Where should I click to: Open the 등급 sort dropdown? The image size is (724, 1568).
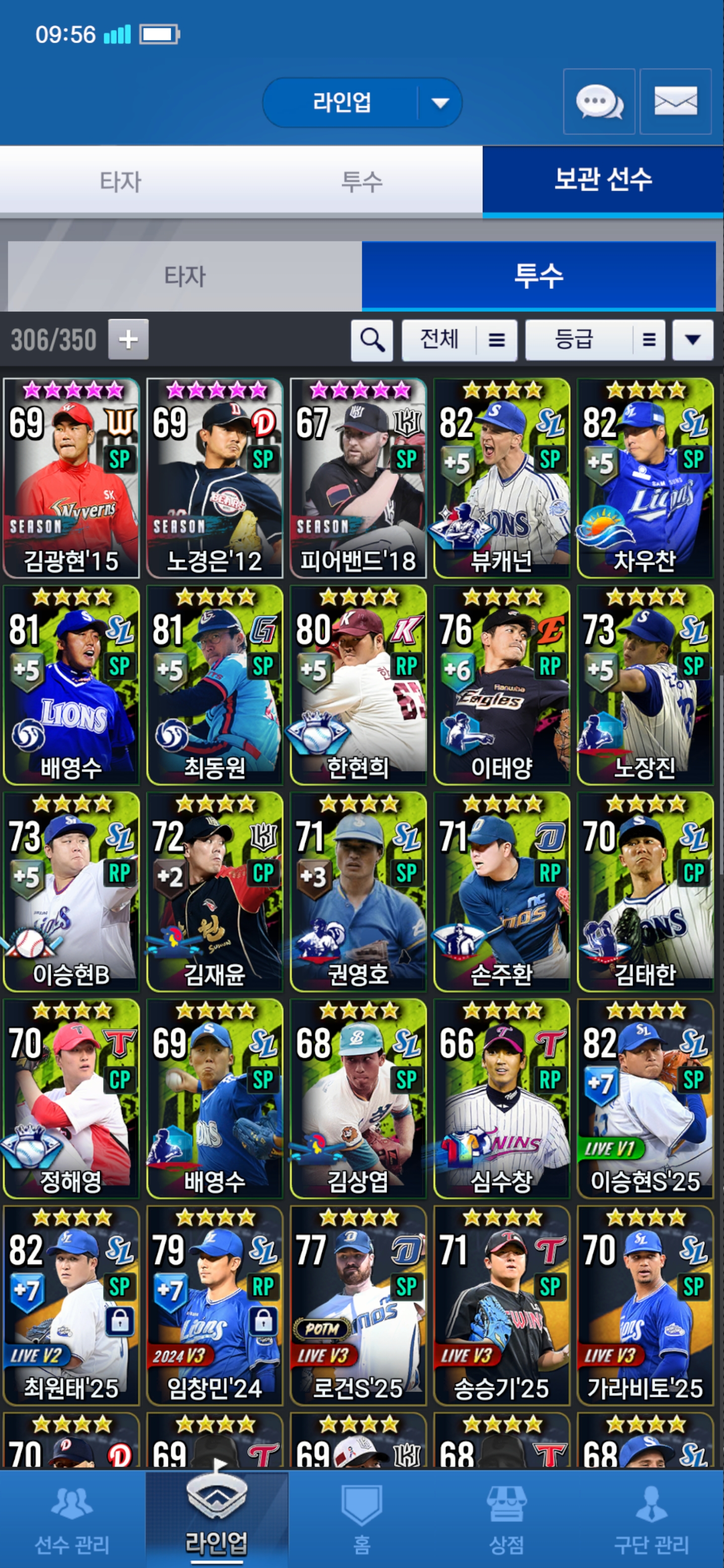point(594,340)
